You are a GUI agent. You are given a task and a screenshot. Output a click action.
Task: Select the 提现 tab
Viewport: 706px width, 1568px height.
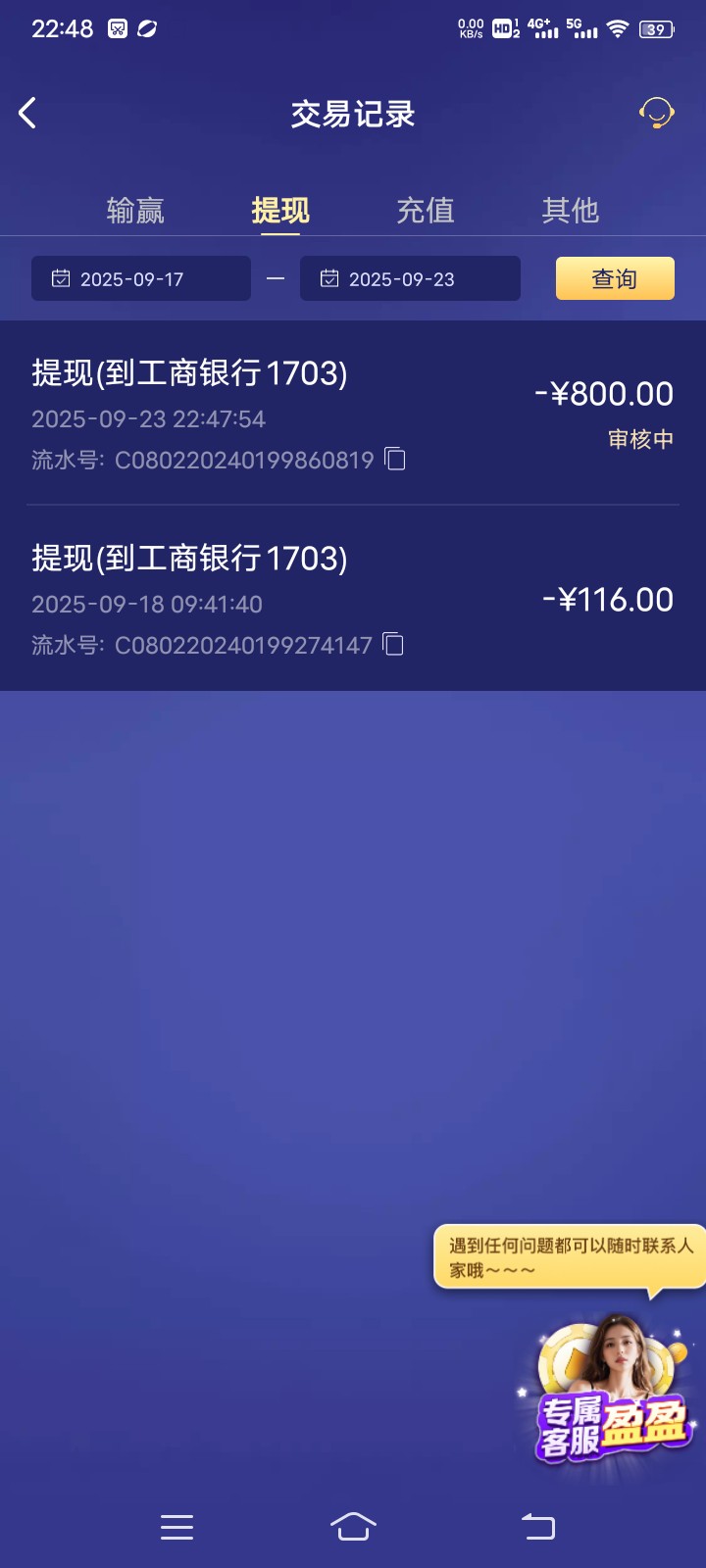(280, 210)
